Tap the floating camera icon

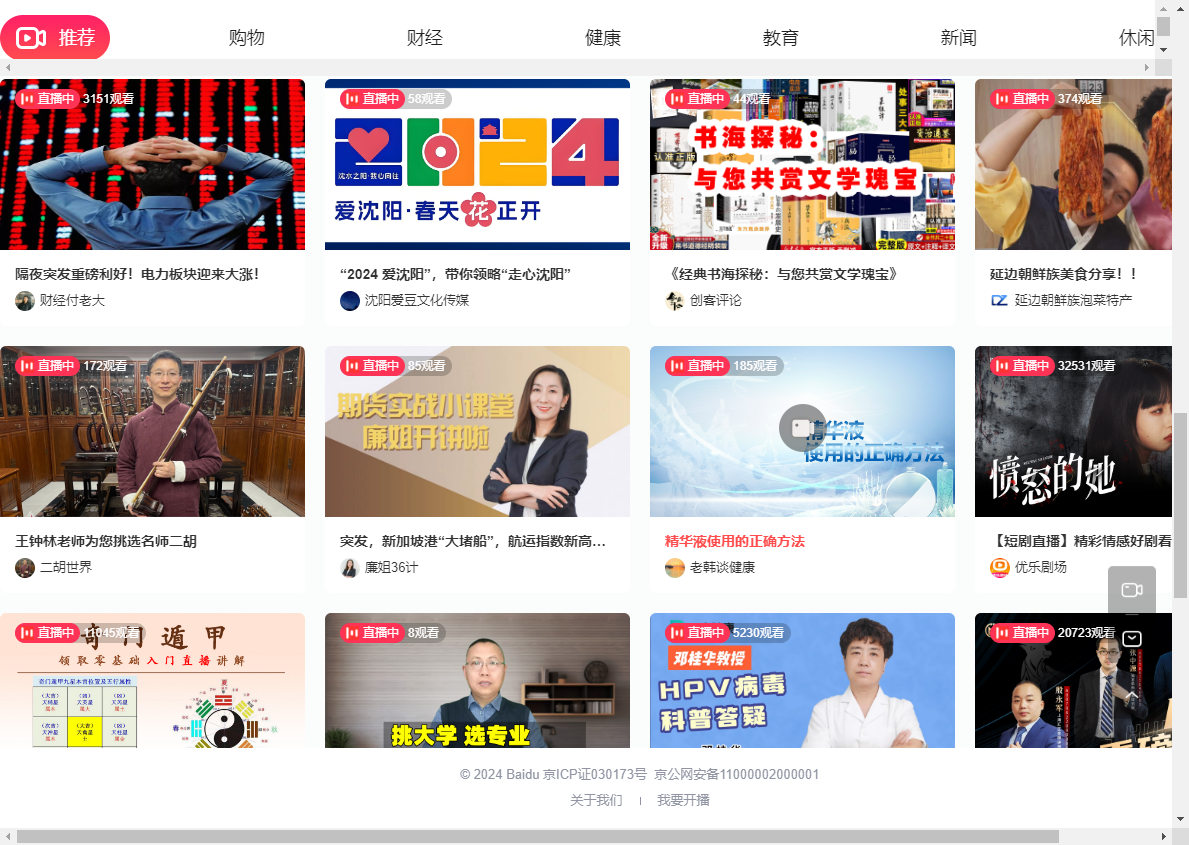(1132, 590)
